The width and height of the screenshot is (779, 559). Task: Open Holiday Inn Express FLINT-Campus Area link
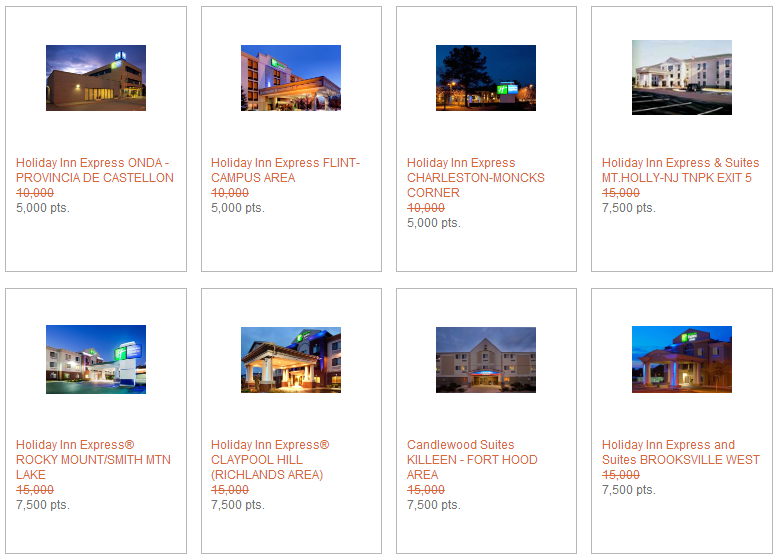click(285, 170)
